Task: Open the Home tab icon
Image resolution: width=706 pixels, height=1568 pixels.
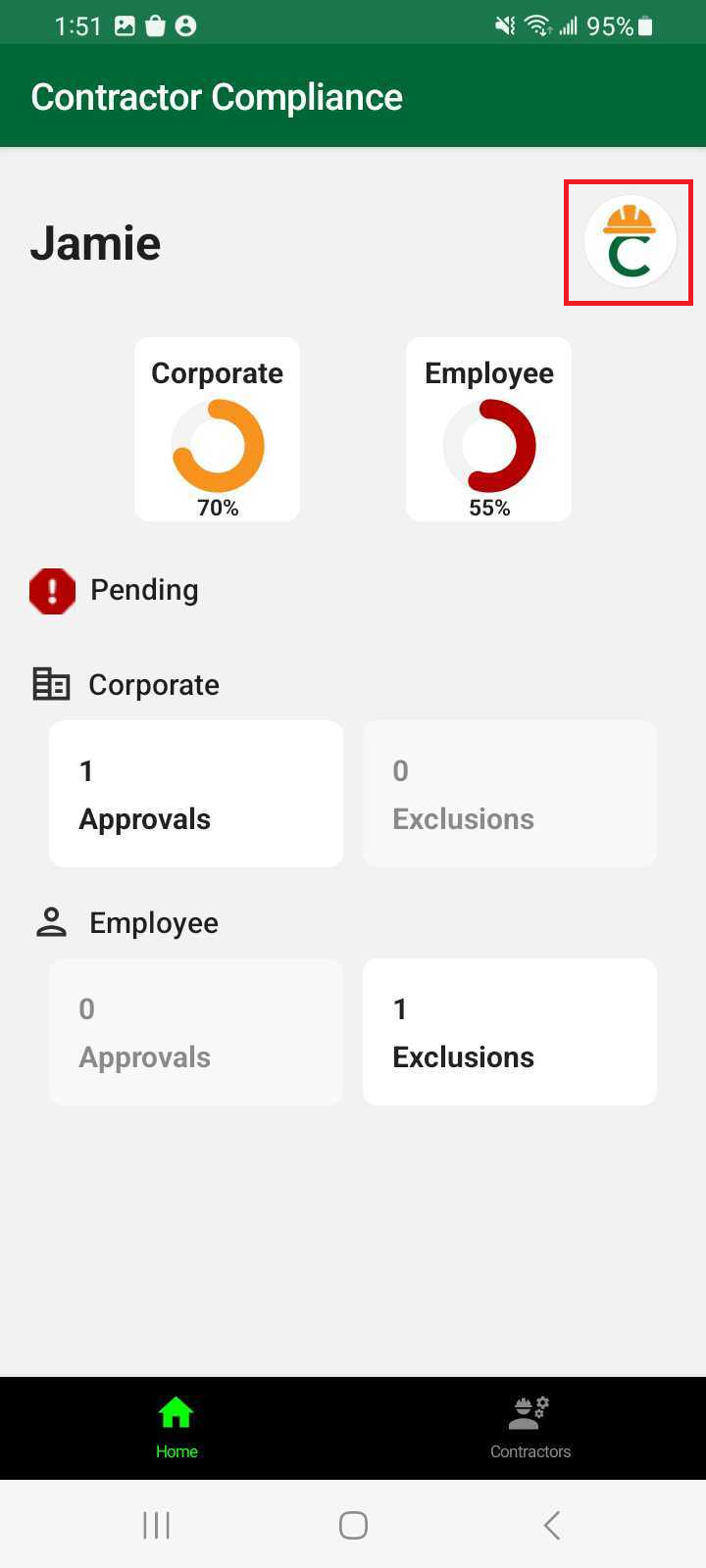Action: tap(176, 1412)
